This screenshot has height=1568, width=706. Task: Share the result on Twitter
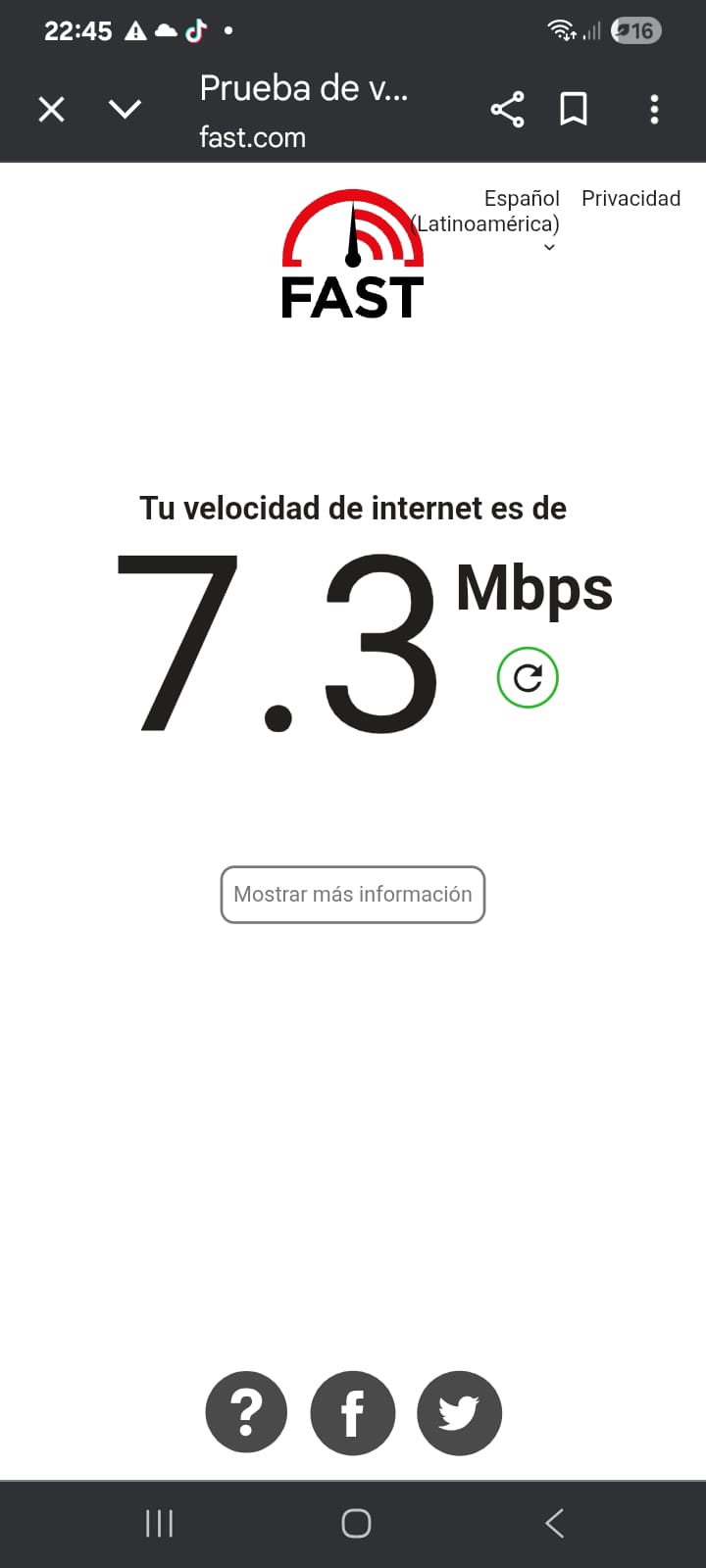[459, 1412]
